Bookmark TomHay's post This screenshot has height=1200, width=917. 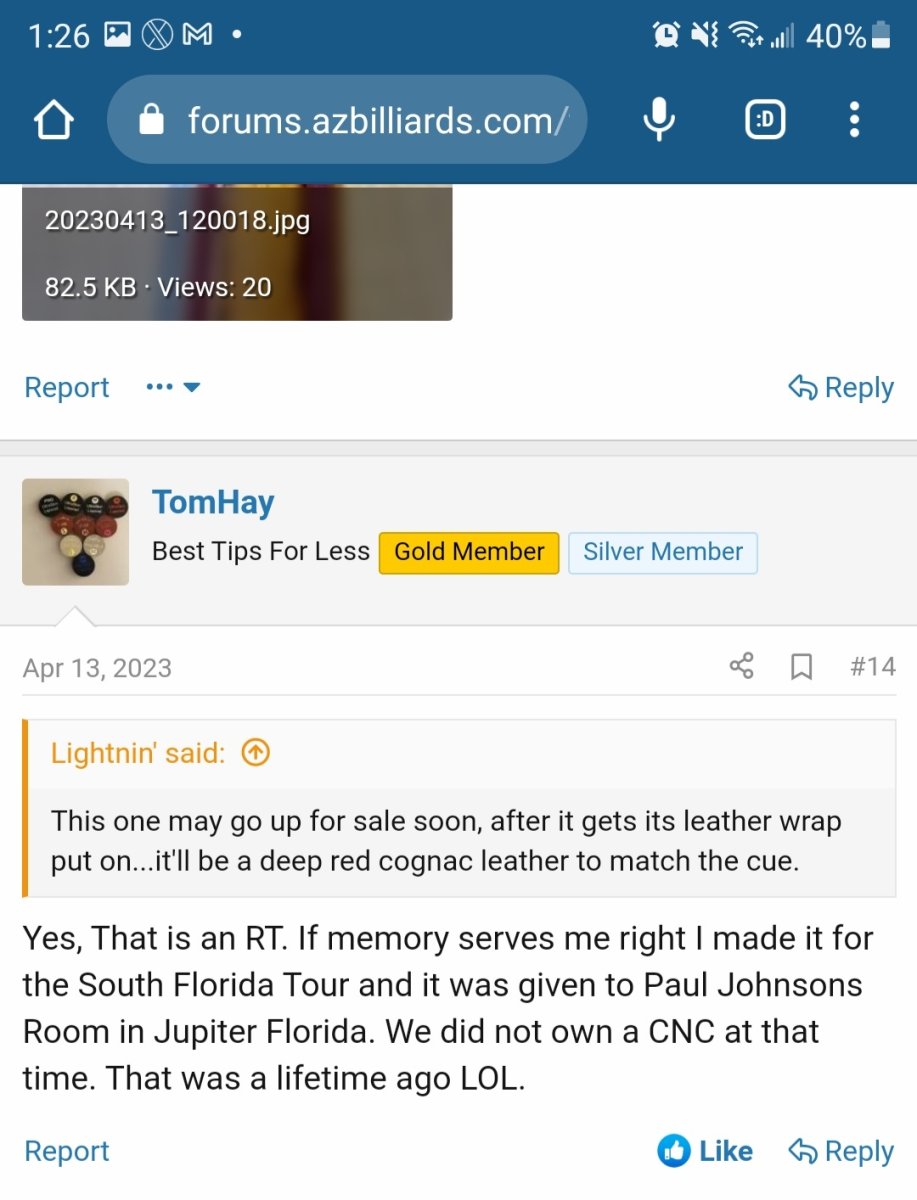click(x=801, y=667)
